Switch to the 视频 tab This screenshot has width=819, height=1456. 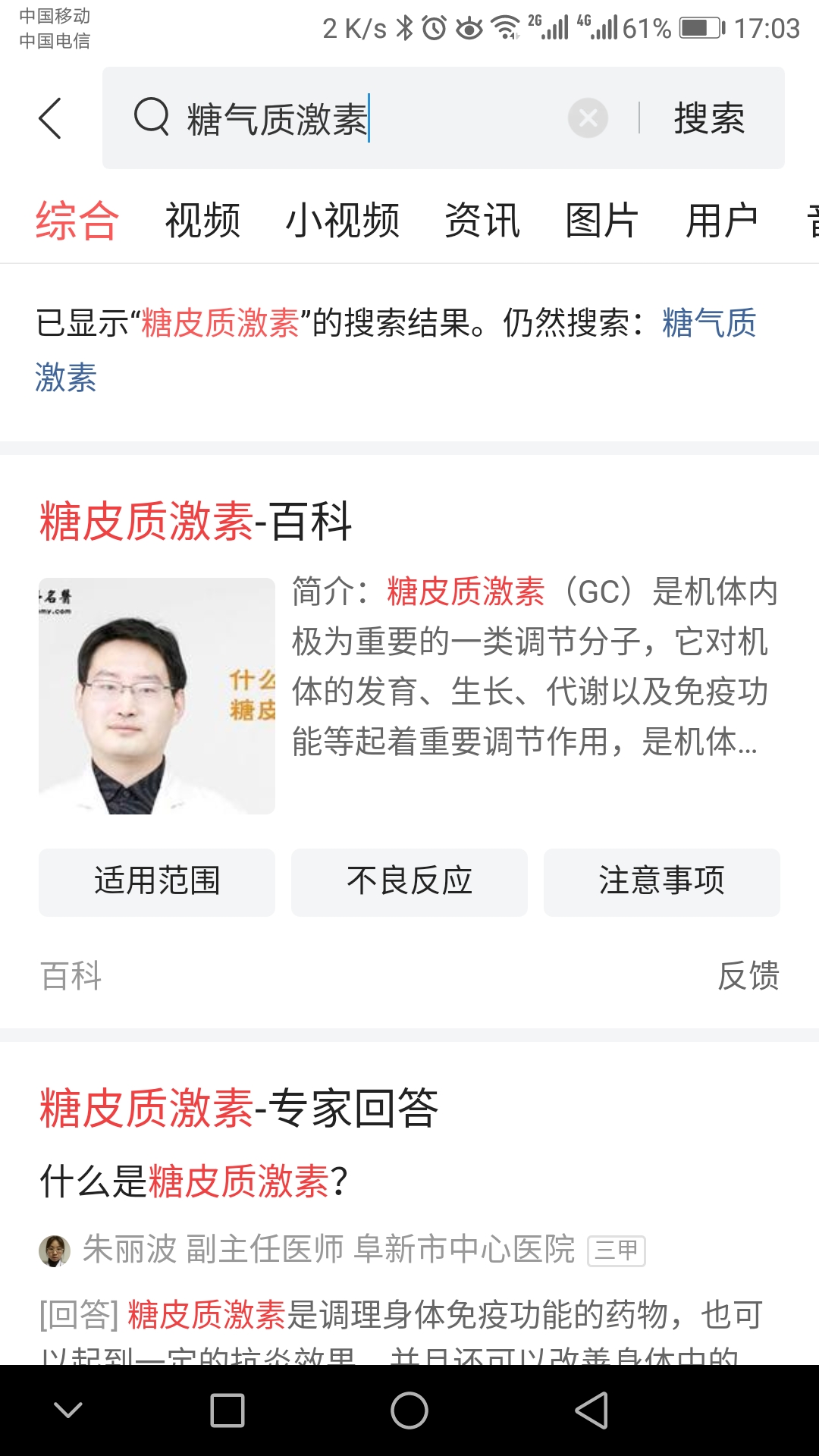[x=203, y=220]
